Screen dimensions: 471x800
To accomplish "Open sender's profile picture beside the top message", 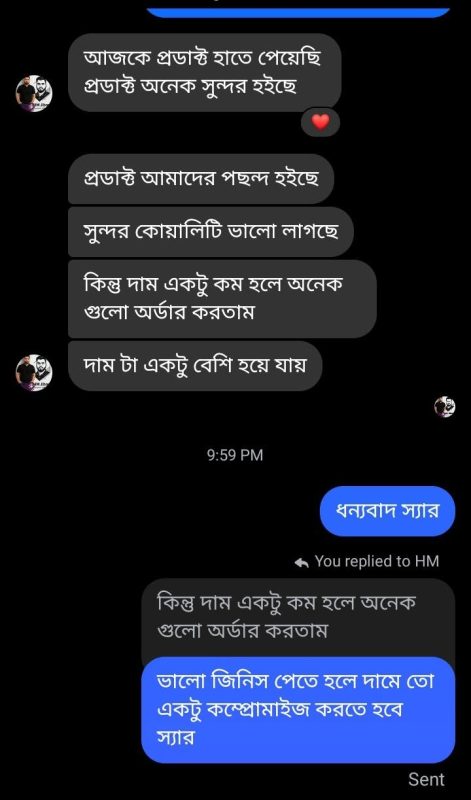I will [34, 93].
